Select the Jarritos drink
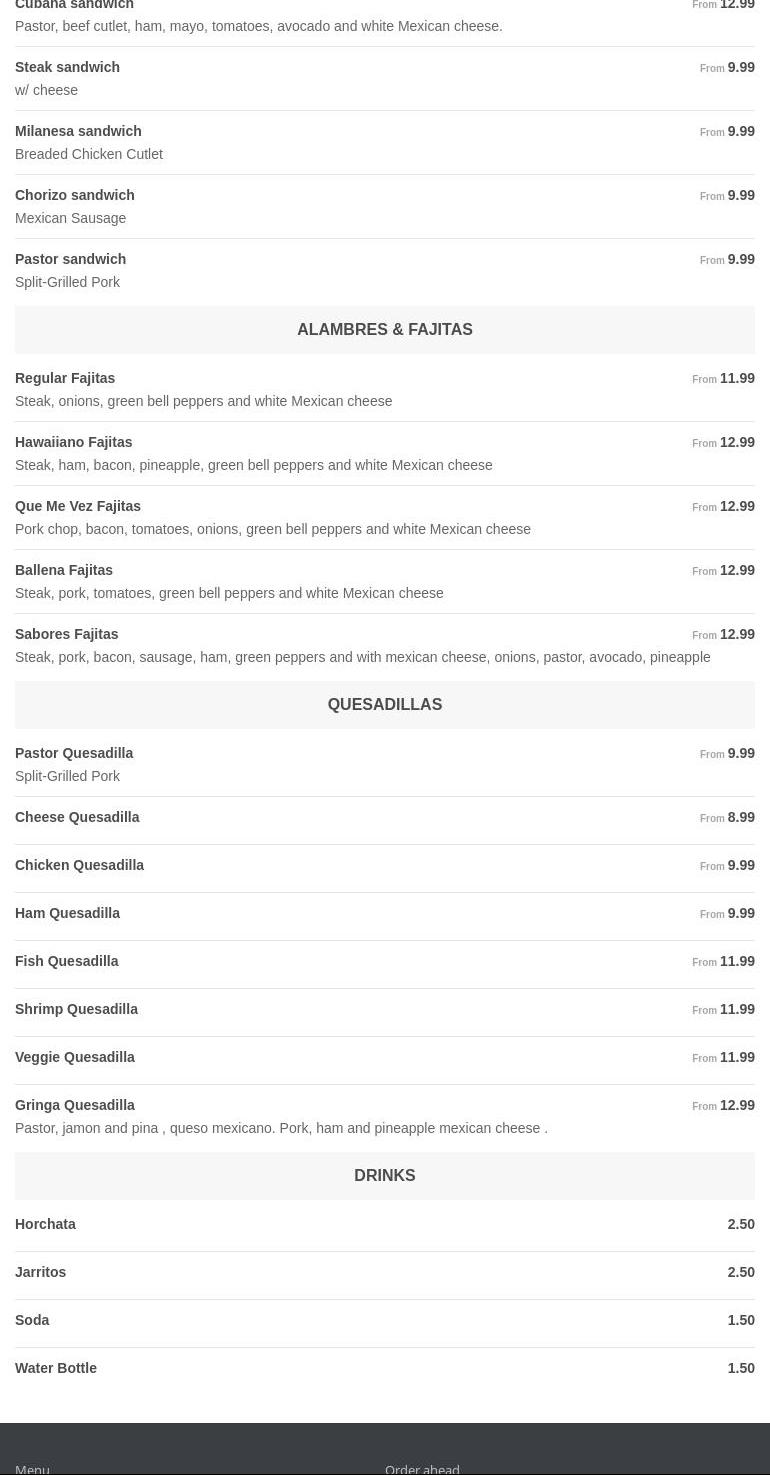Viewport: 770px width, 1475px height. 385,1275
